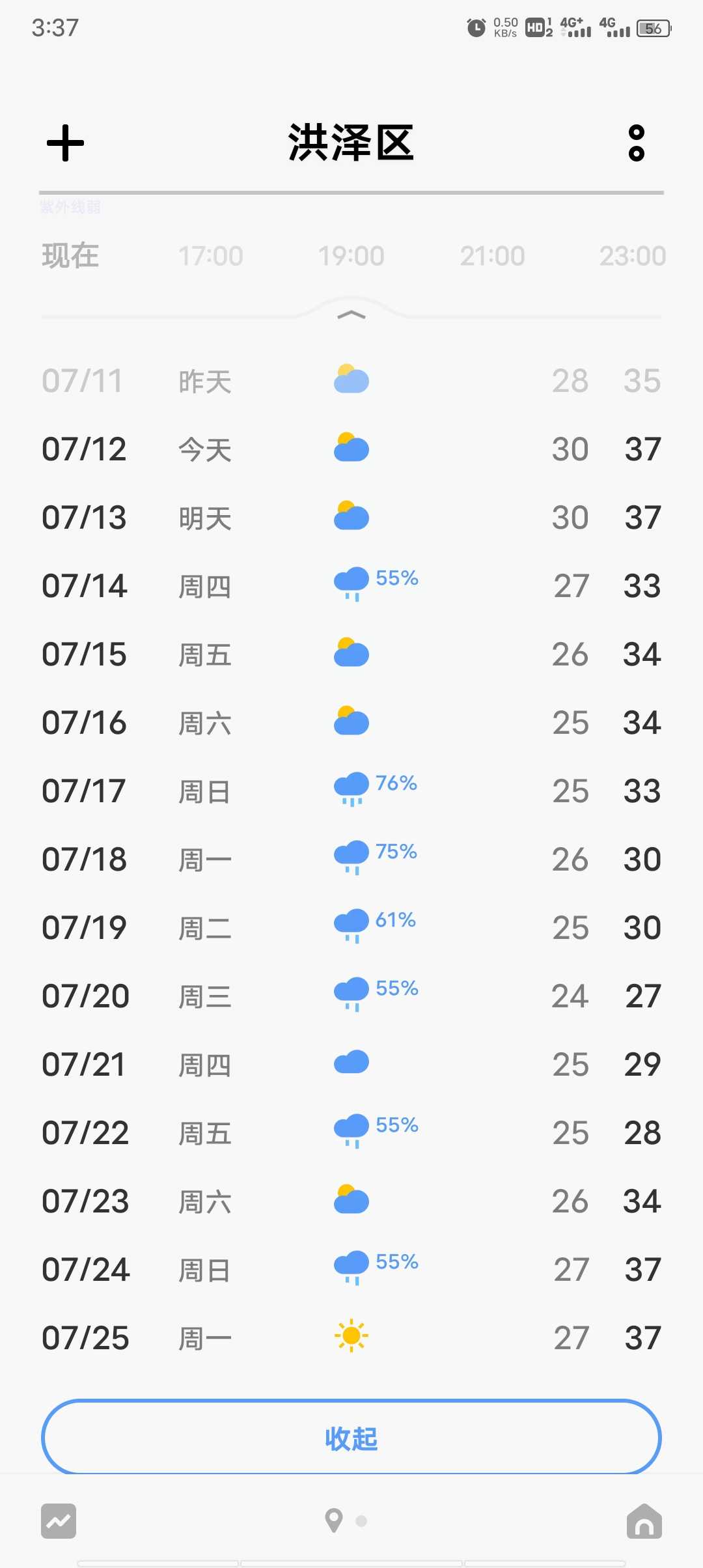
Task: Open the two-dot overflow menu
Action: (x=636, y=143)
